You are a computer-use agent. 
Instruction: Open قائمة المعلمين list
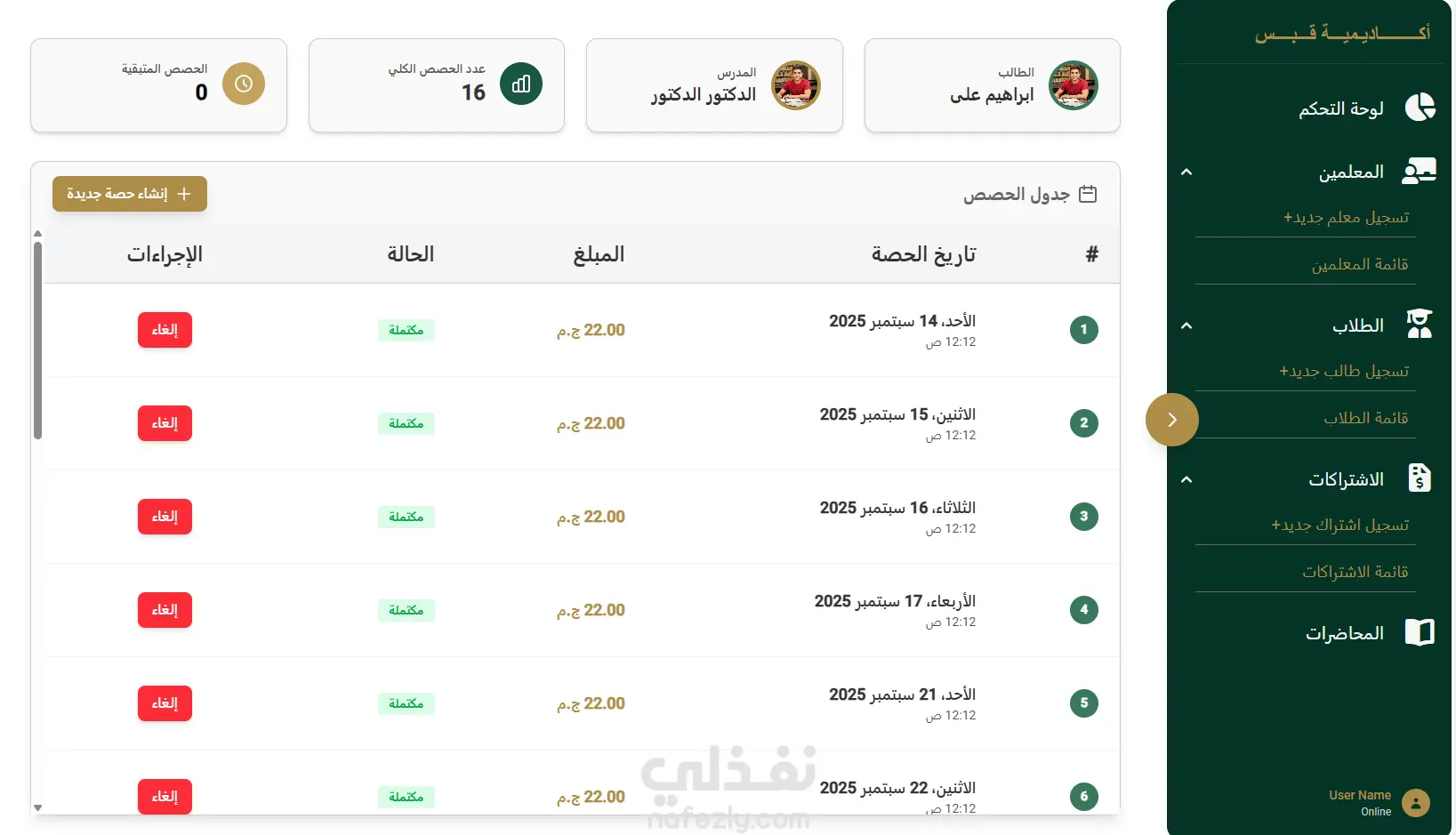[x=1359, y=264]
